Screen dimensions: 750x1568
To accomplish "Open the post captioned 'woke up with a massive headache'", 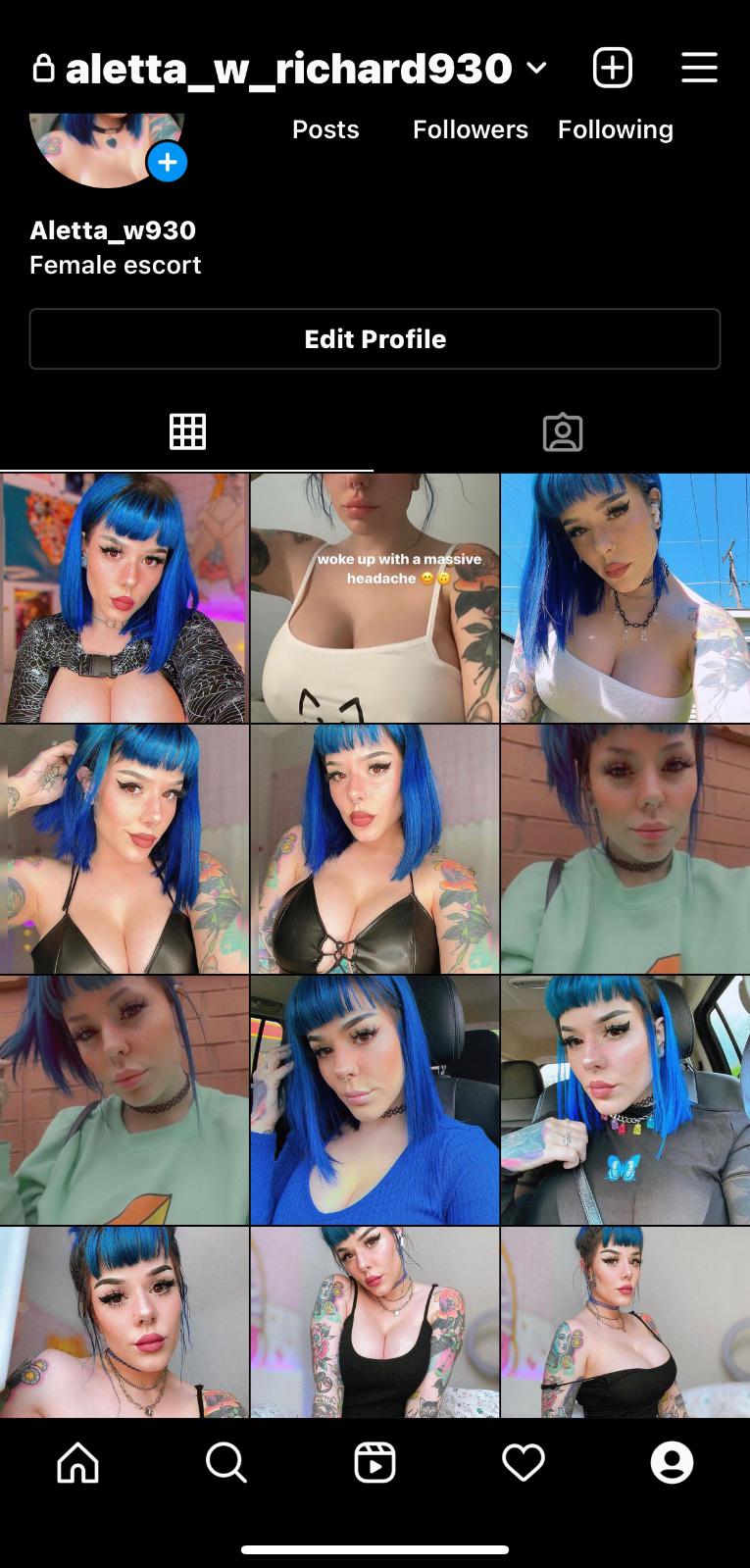I will (375, 598).
